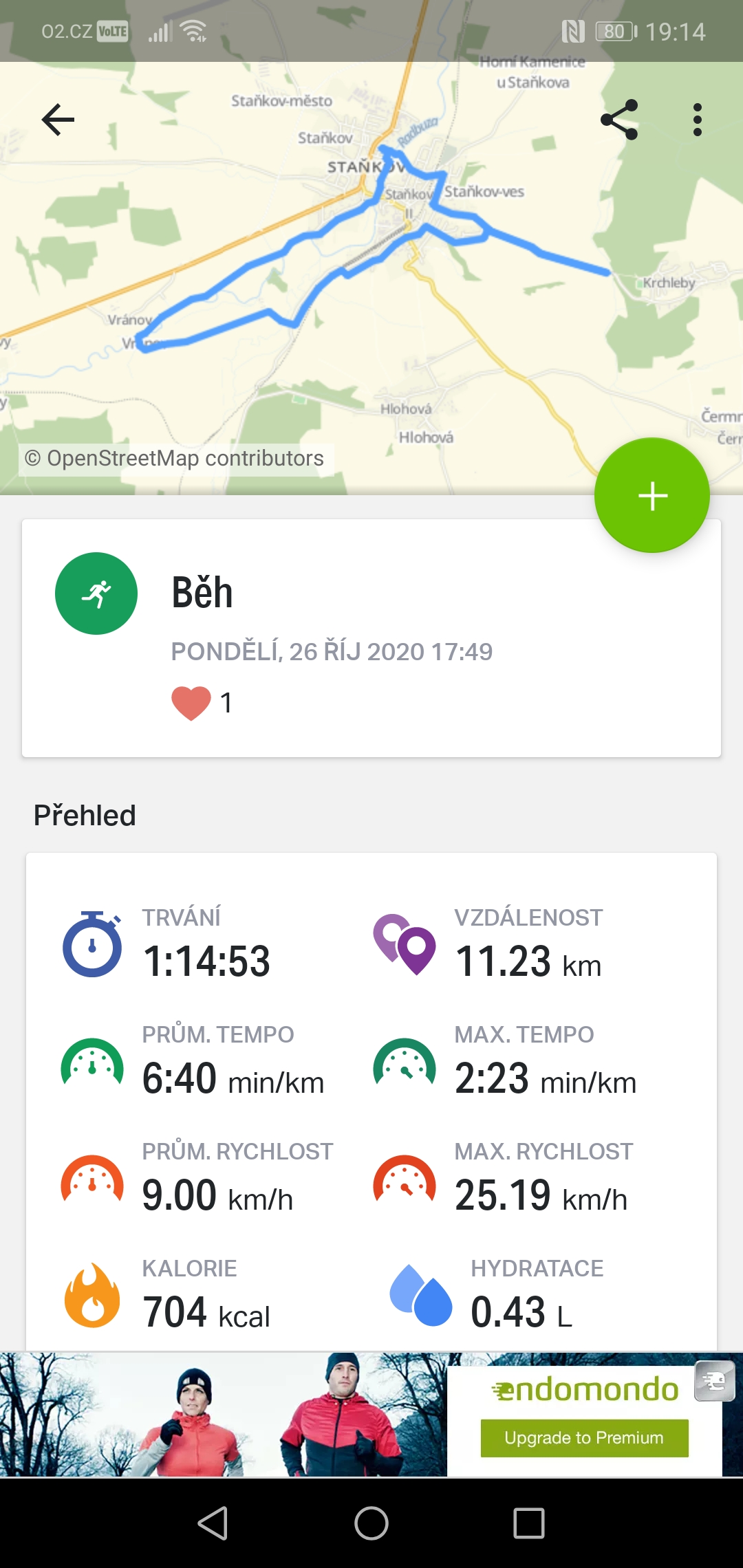Image resolution: width=743 pixels, height=1568 pixels.
Task: Tap Upgrade to Premium button
Action: [x=584, y=1438]
